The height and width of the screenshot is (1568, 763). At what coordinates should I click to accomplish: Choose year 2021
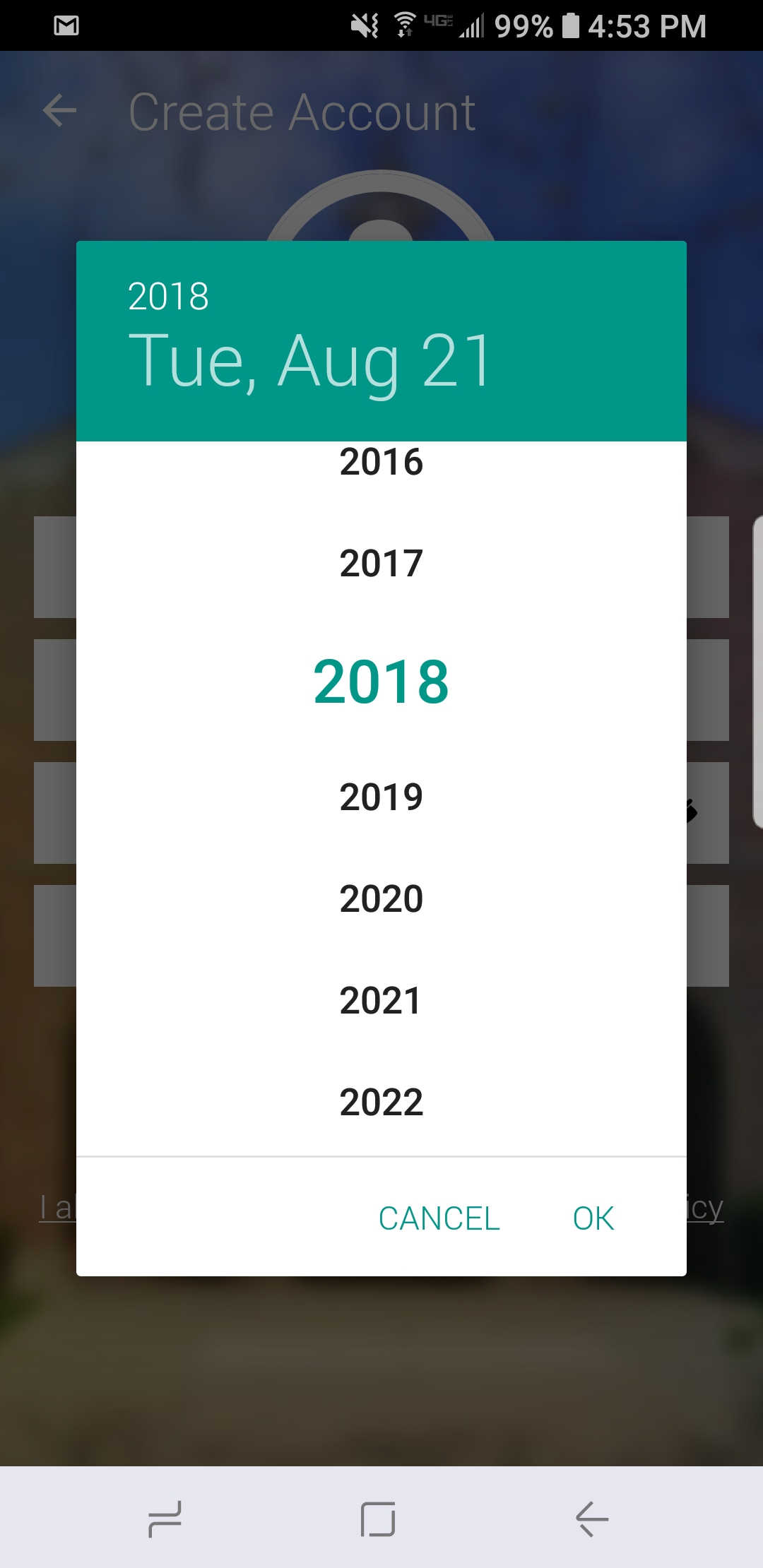(381, 1001)
